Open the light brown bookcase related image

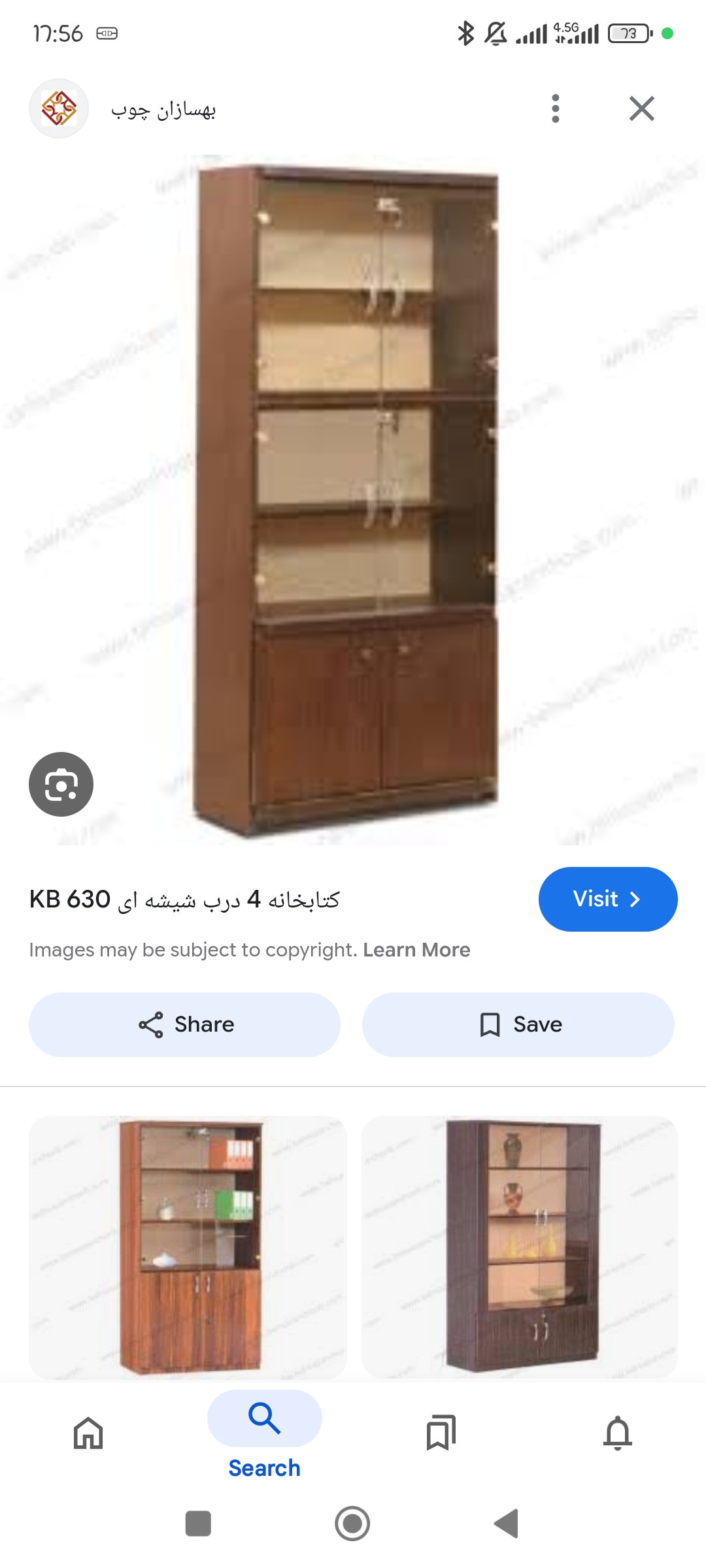tap(188, 1247)
